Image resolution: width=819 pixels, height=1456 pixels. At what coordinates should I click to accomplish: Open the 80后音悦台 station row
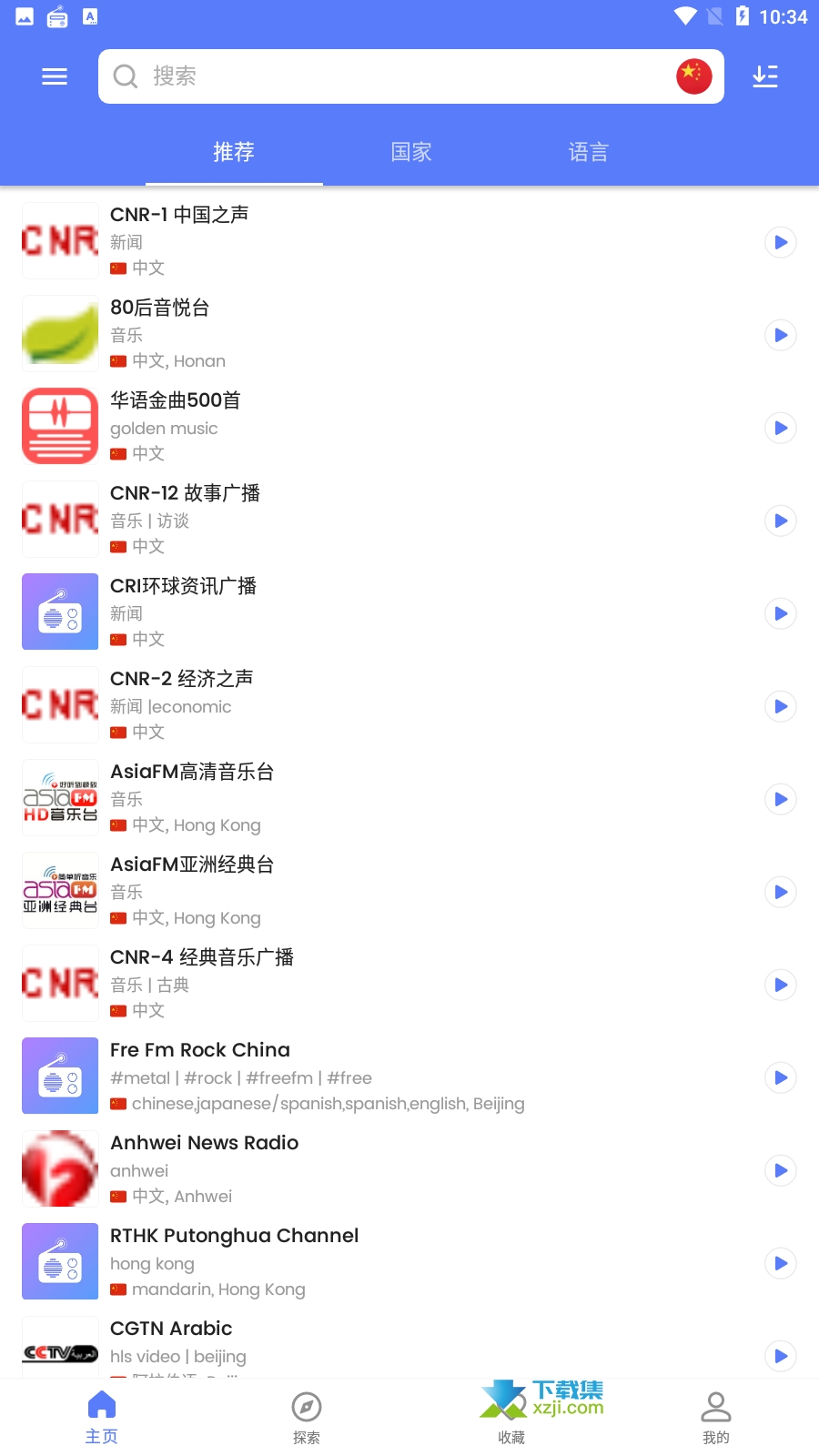[x=364, y=333]
